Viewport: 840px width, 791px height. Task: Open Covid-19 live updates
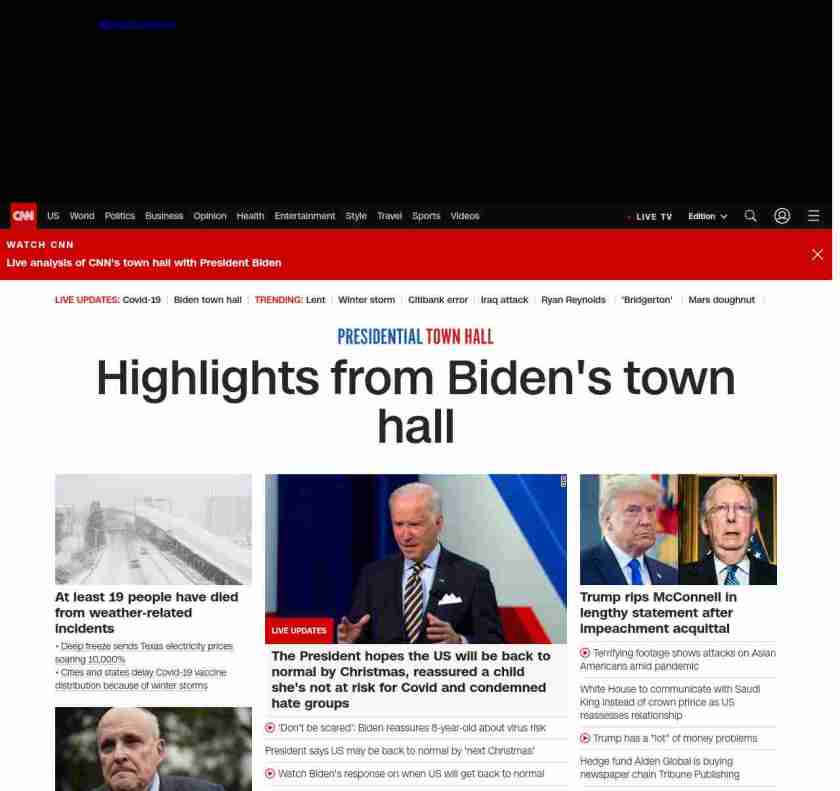pos(141,300)
